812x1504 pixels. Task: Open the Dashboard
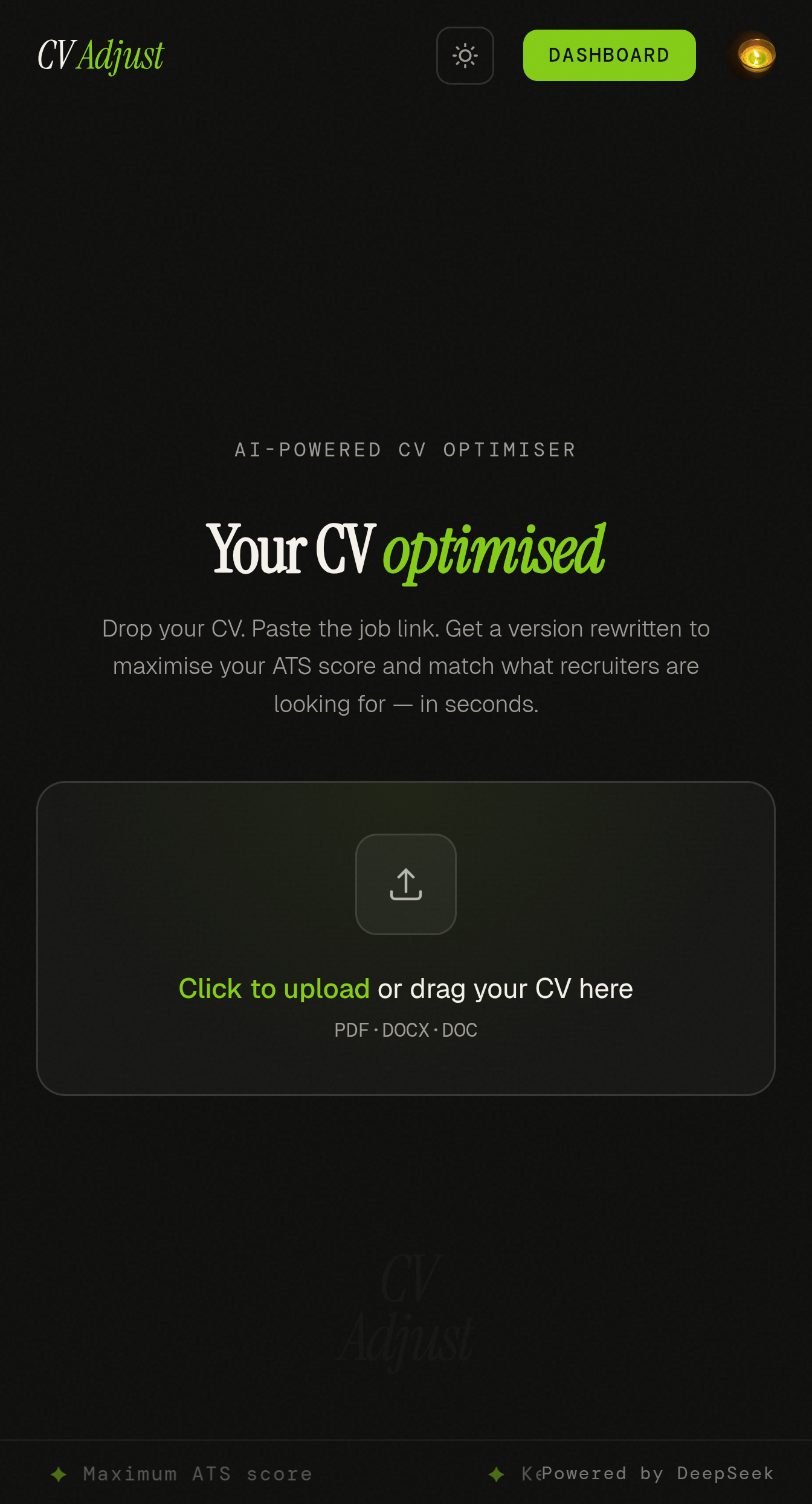(x=609, y=56)
